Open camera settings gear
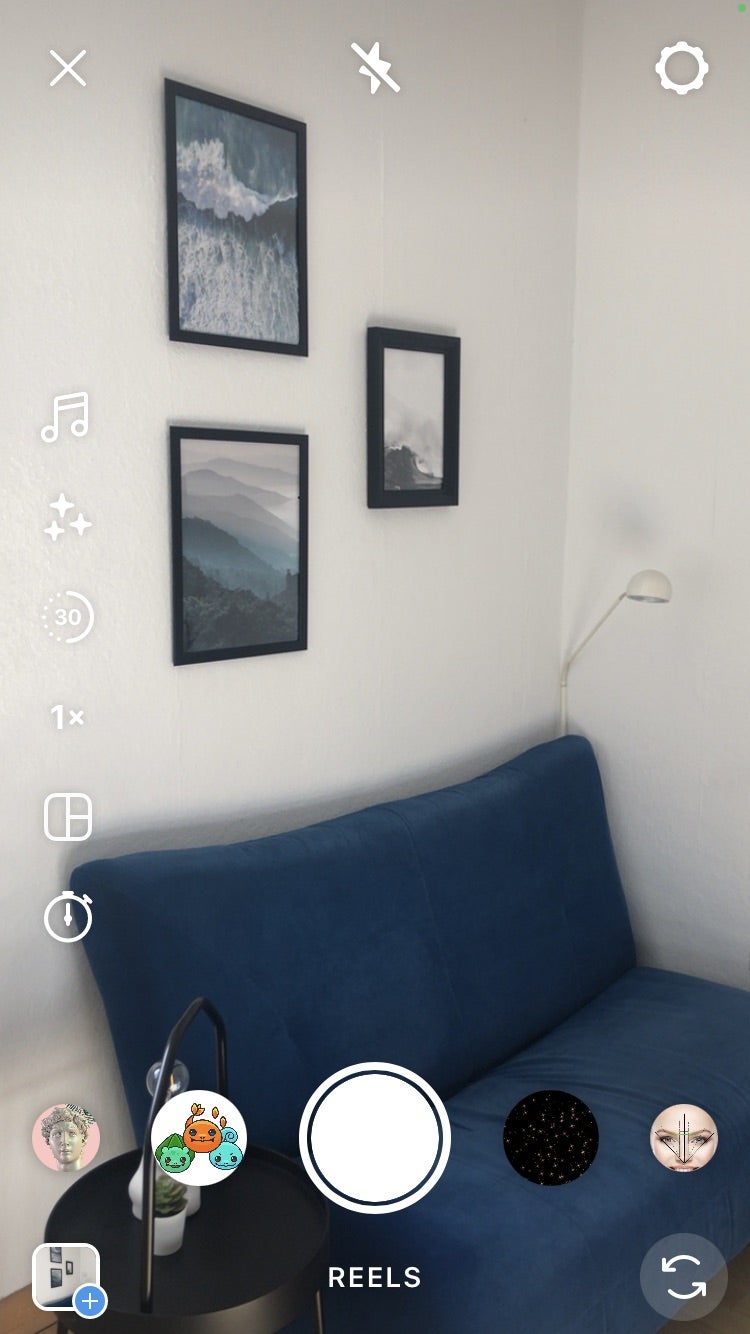This screenshot has height=1334, width=750. [682, 69]
